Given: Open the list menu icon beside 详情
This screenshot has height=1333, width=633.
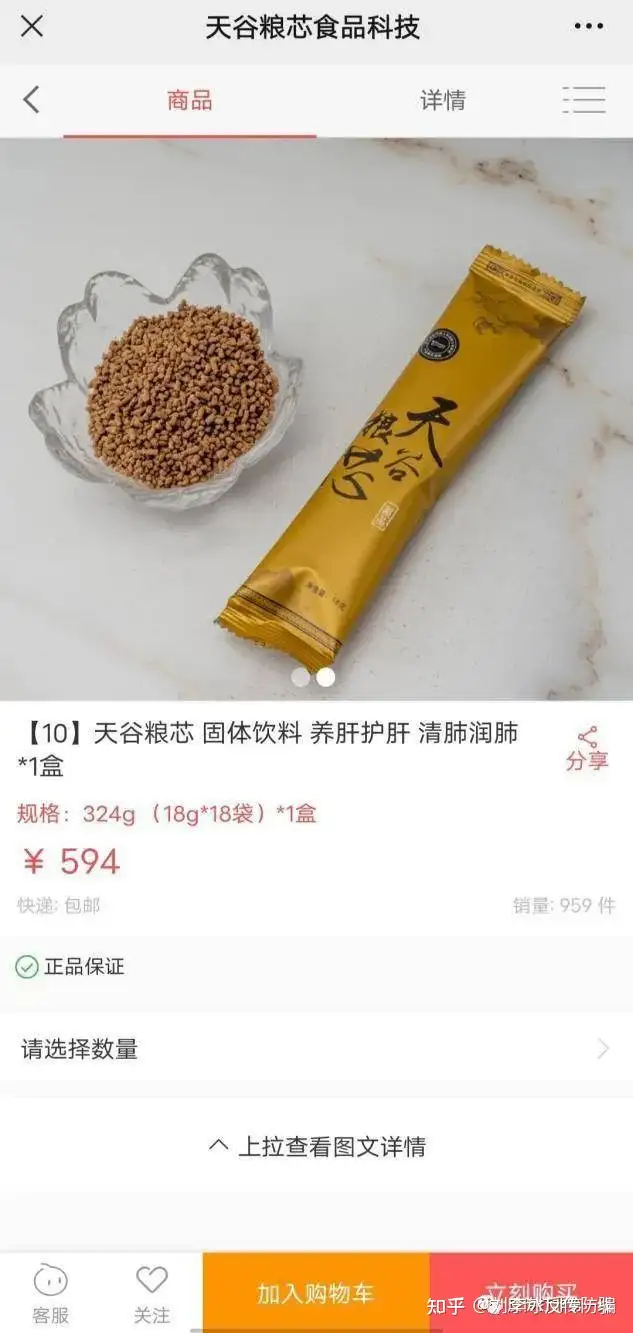Looking at the screenshot, I should coord(584,100).
